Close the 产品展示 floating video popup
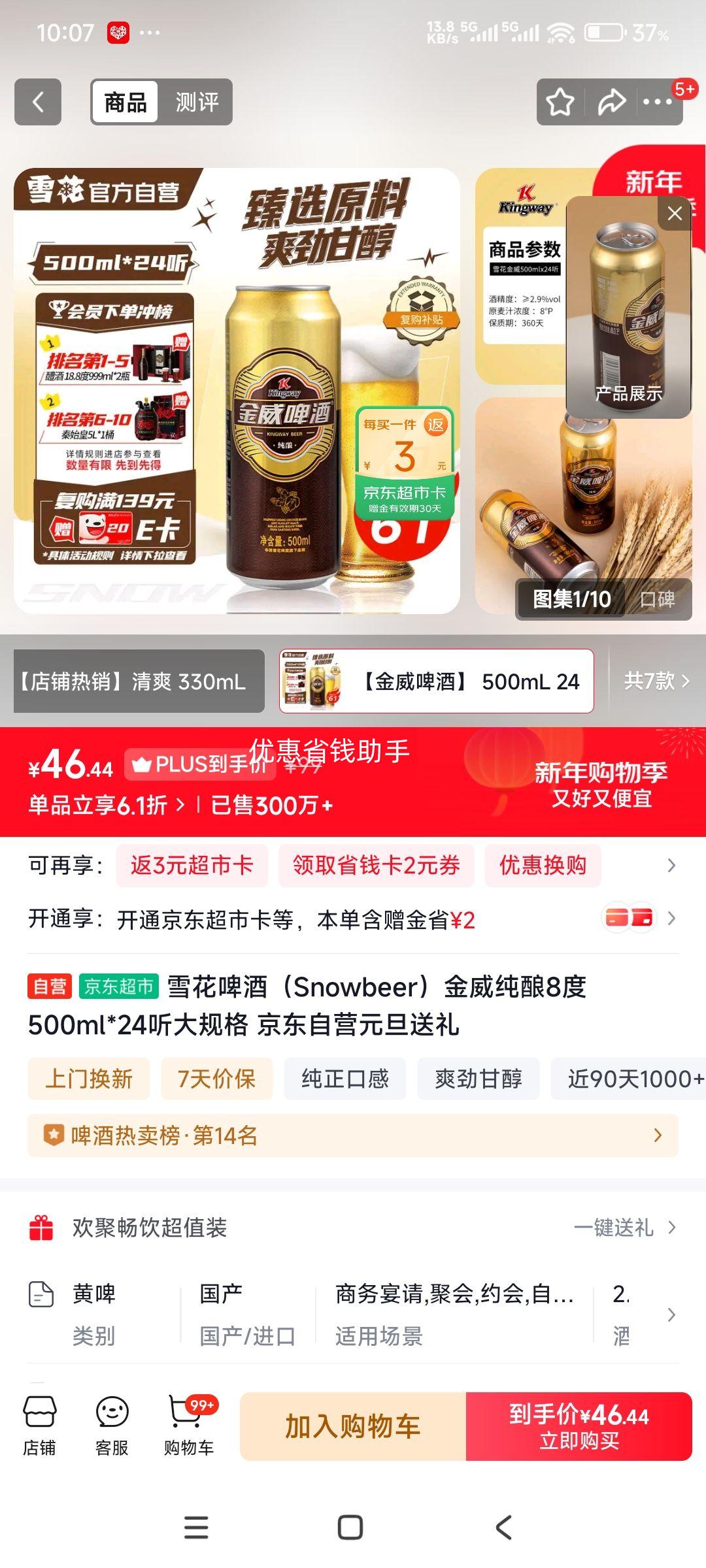706x1568 pixels. coord(675,215)
